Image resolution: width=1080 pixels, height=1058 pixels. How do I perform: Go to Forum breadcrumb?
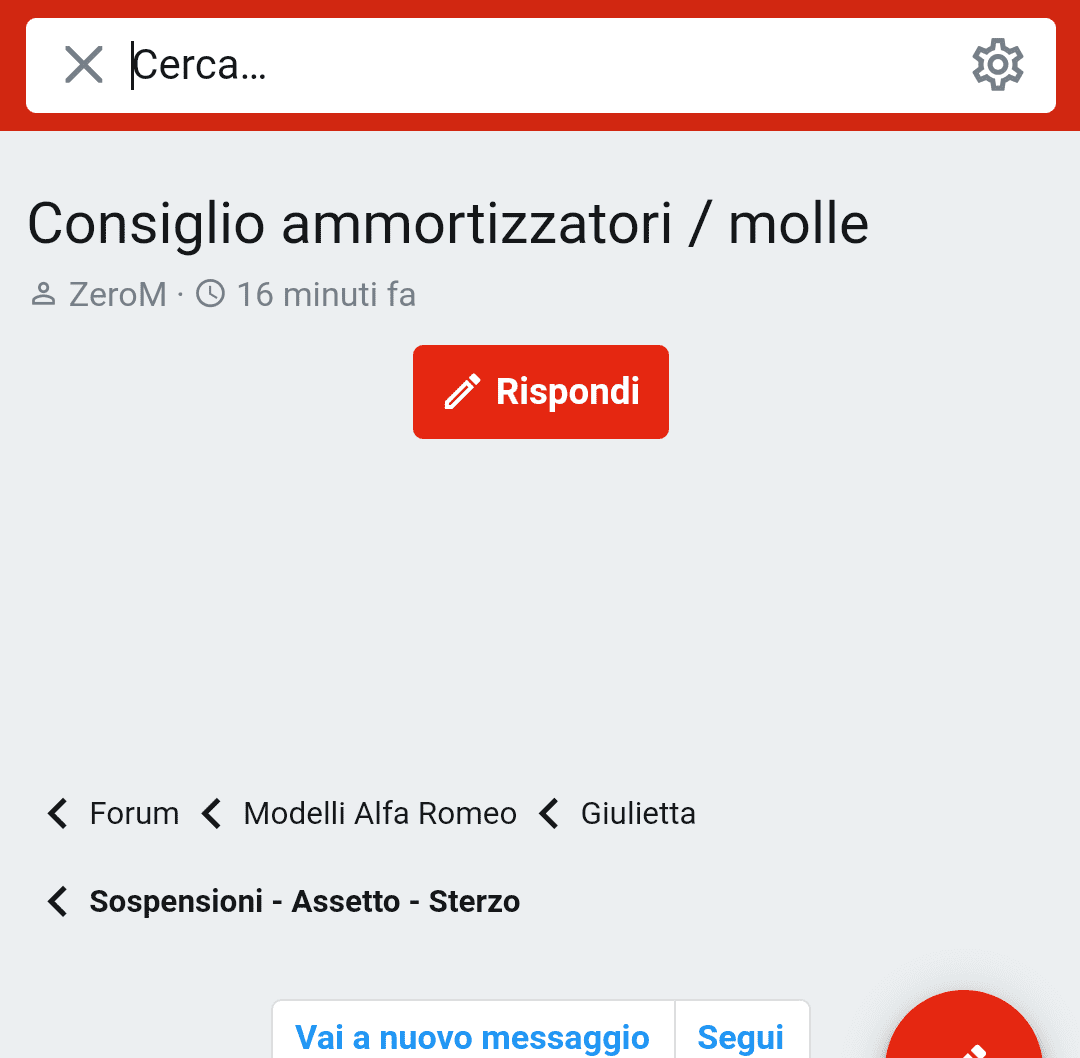(x=133, y=814)
